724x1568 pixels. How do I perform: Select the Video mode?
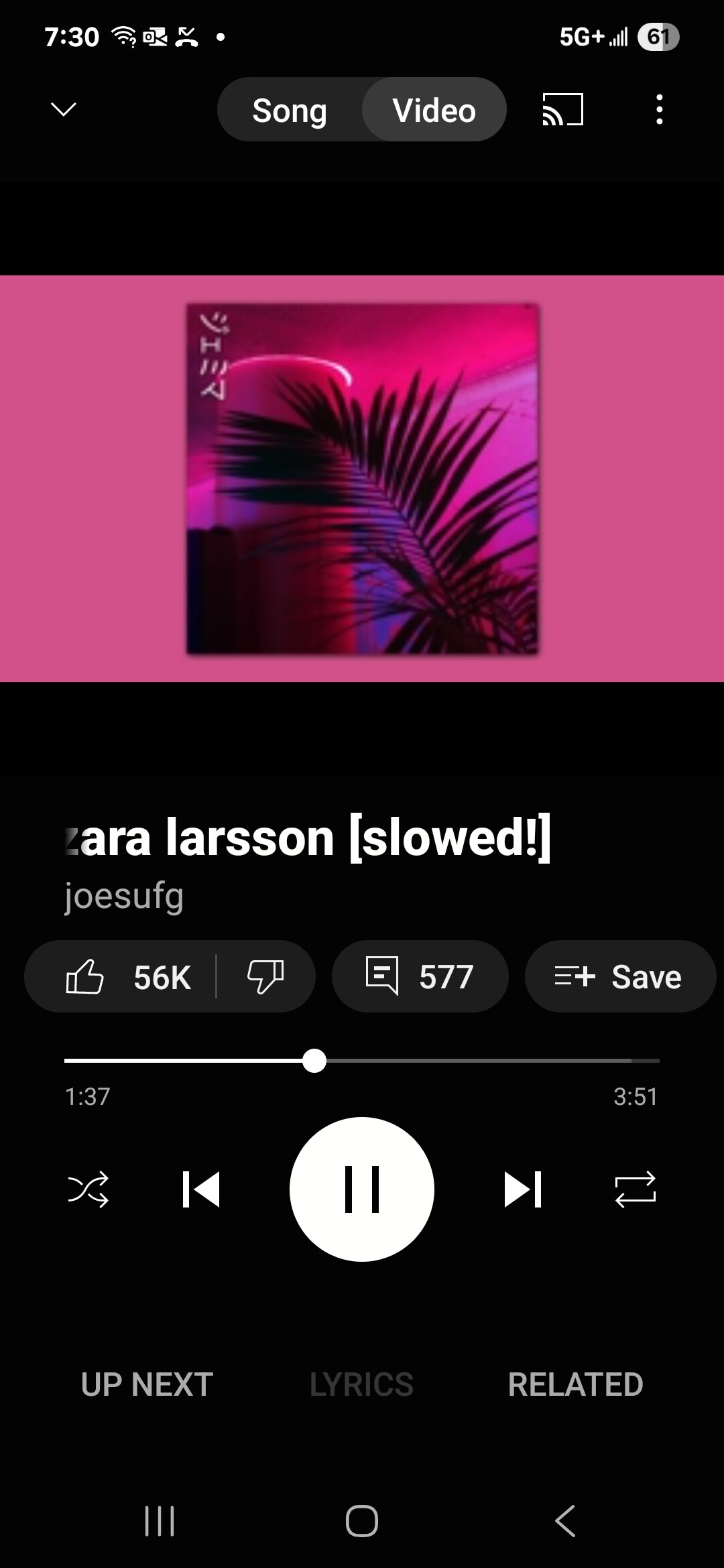[x=434, y=111]
